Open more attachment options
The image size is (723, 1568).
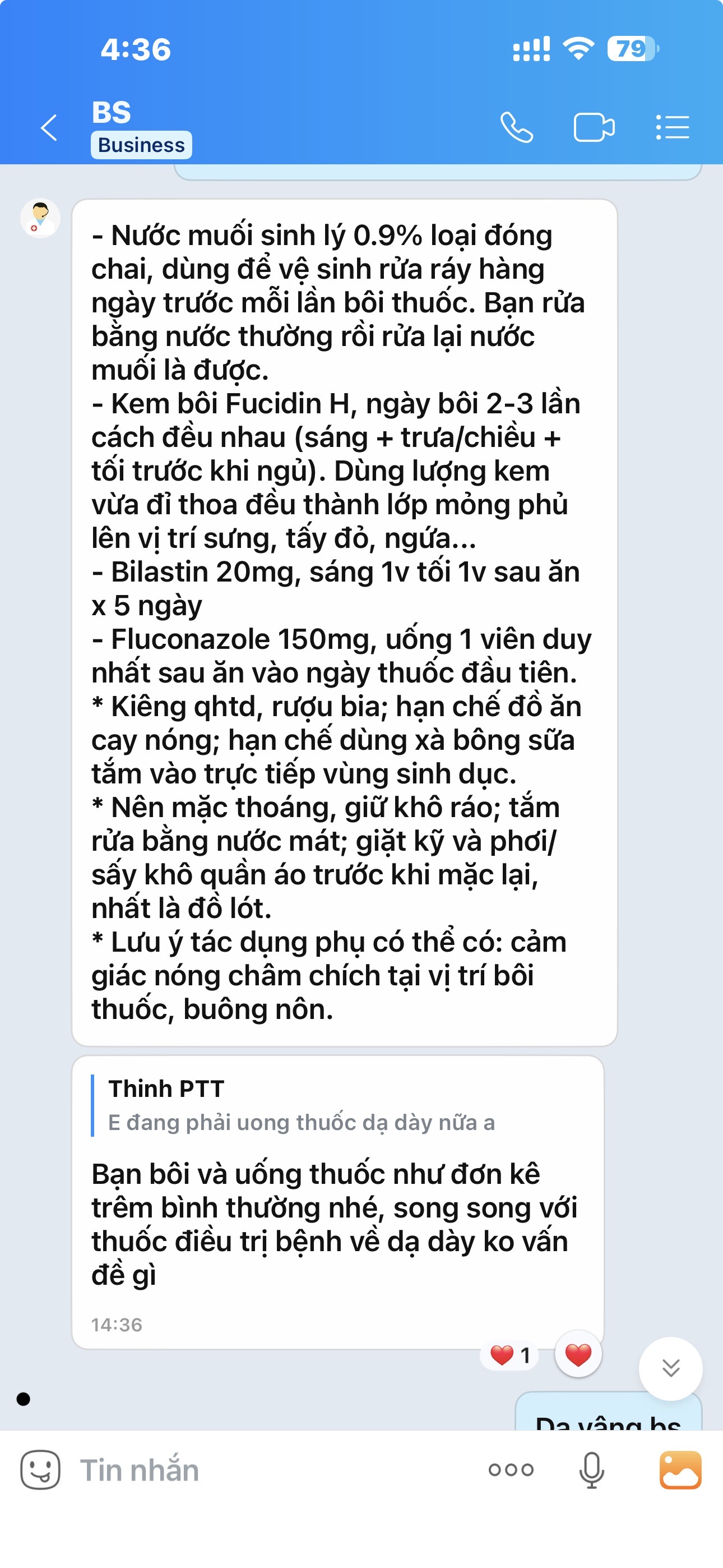[511, 1469]
